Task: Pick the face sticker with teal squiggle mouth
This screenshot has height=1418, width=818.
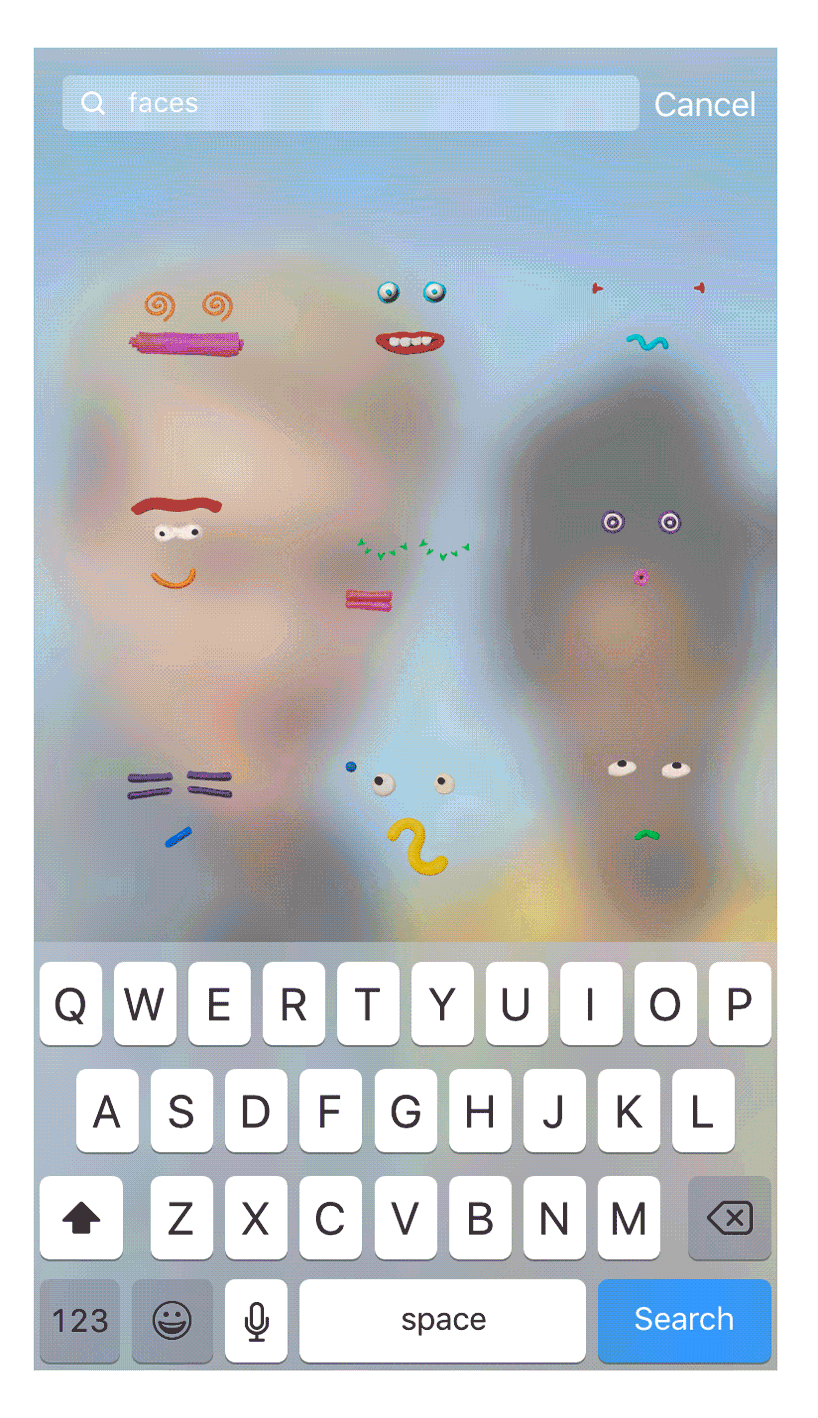Action: [650, 317]
